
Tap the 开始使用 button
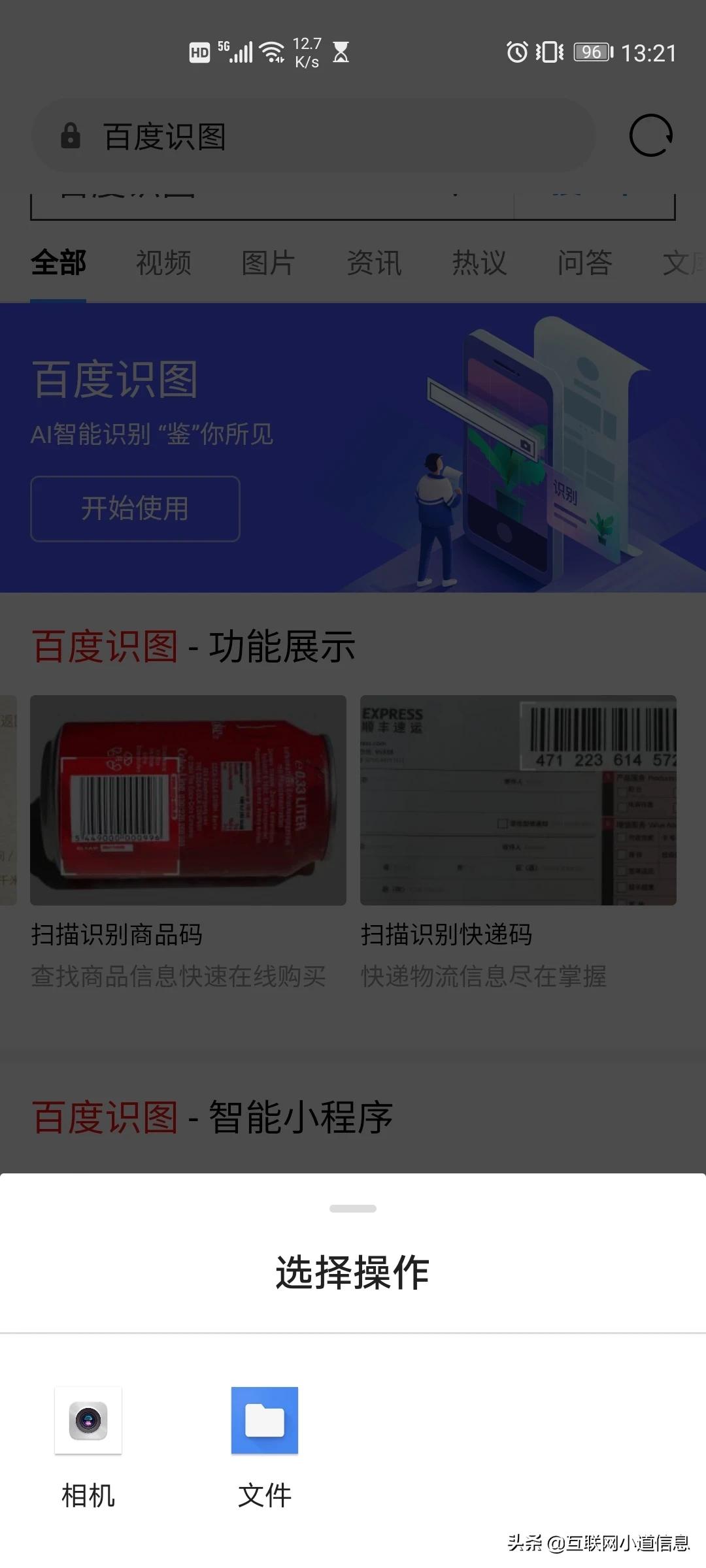[135, 509]
